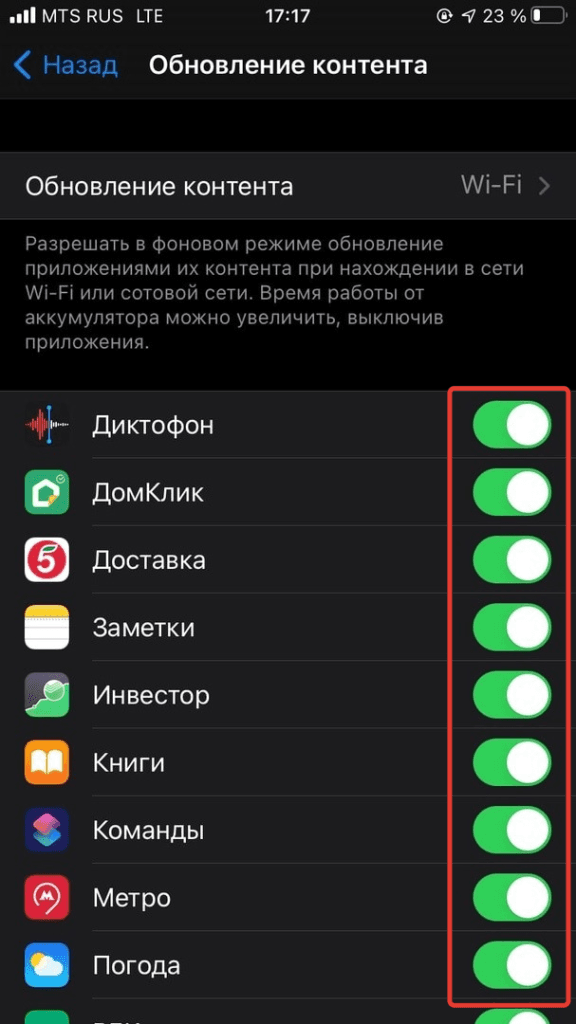Switch off background refresh for Доставка
Image resolution: width=576 pixels, height=1024 pixels.
(512, 560)
